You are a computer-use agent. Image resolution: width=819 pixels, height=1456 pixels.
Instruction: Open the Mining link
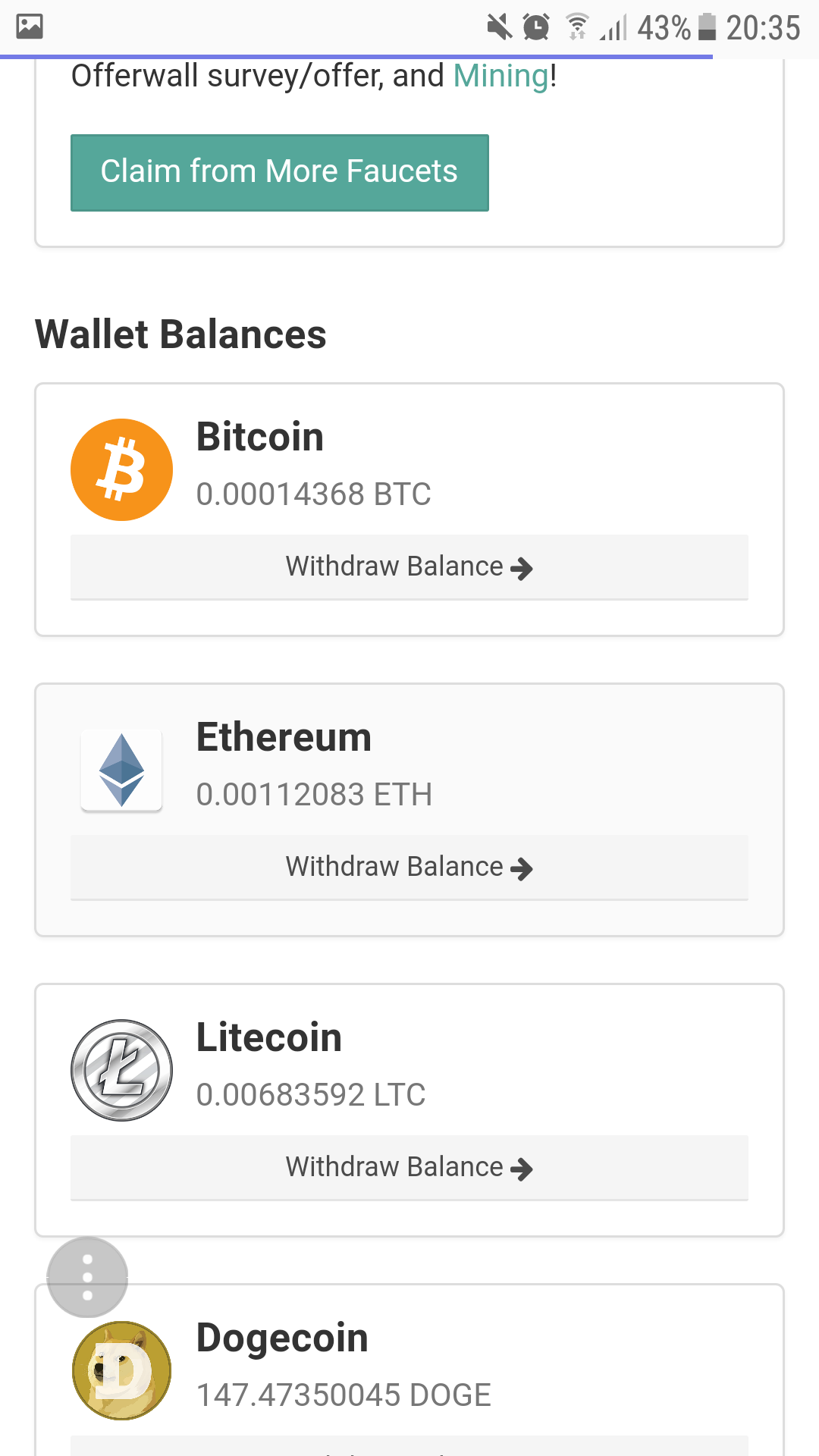500,77
